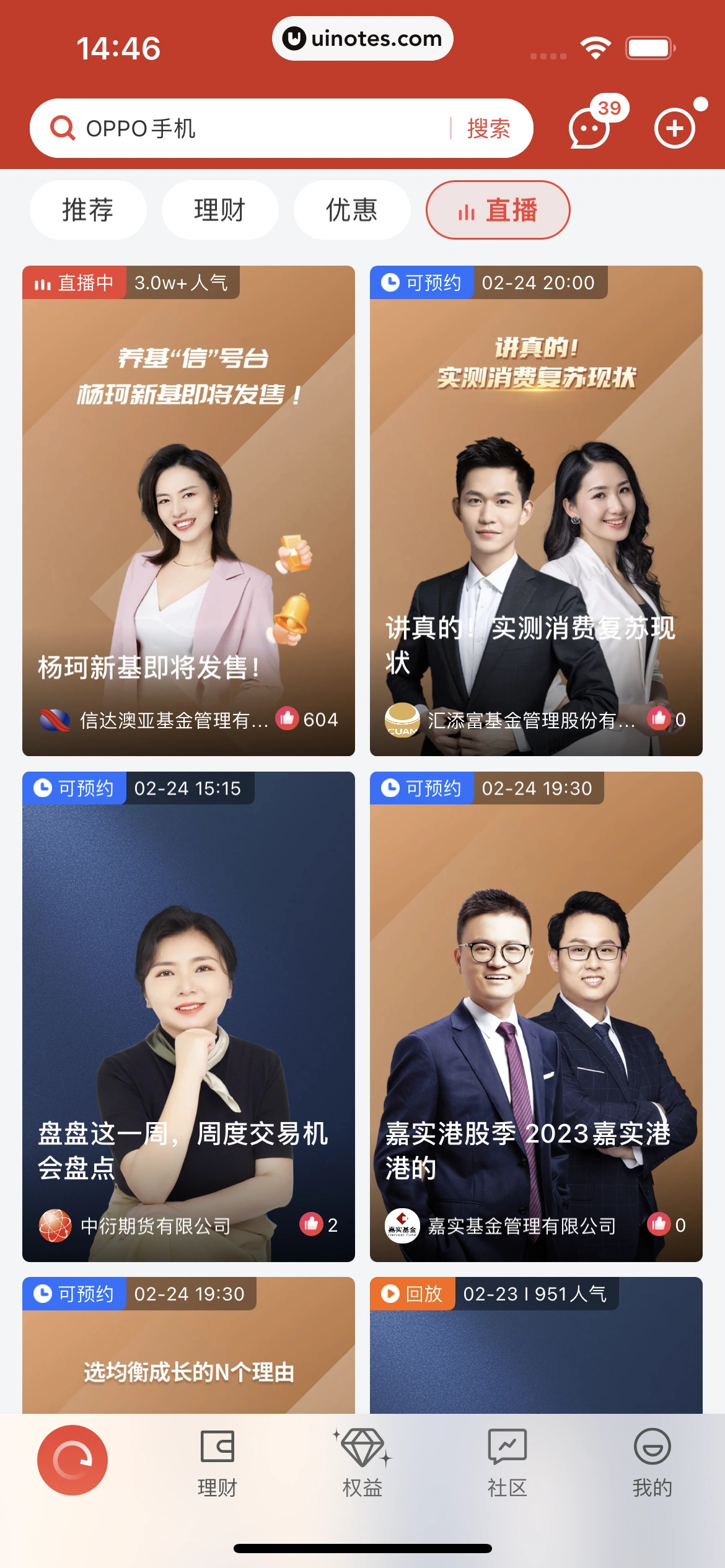Tap the 搜索 button
Viewport: 725px width, 1568px height.
488,128
